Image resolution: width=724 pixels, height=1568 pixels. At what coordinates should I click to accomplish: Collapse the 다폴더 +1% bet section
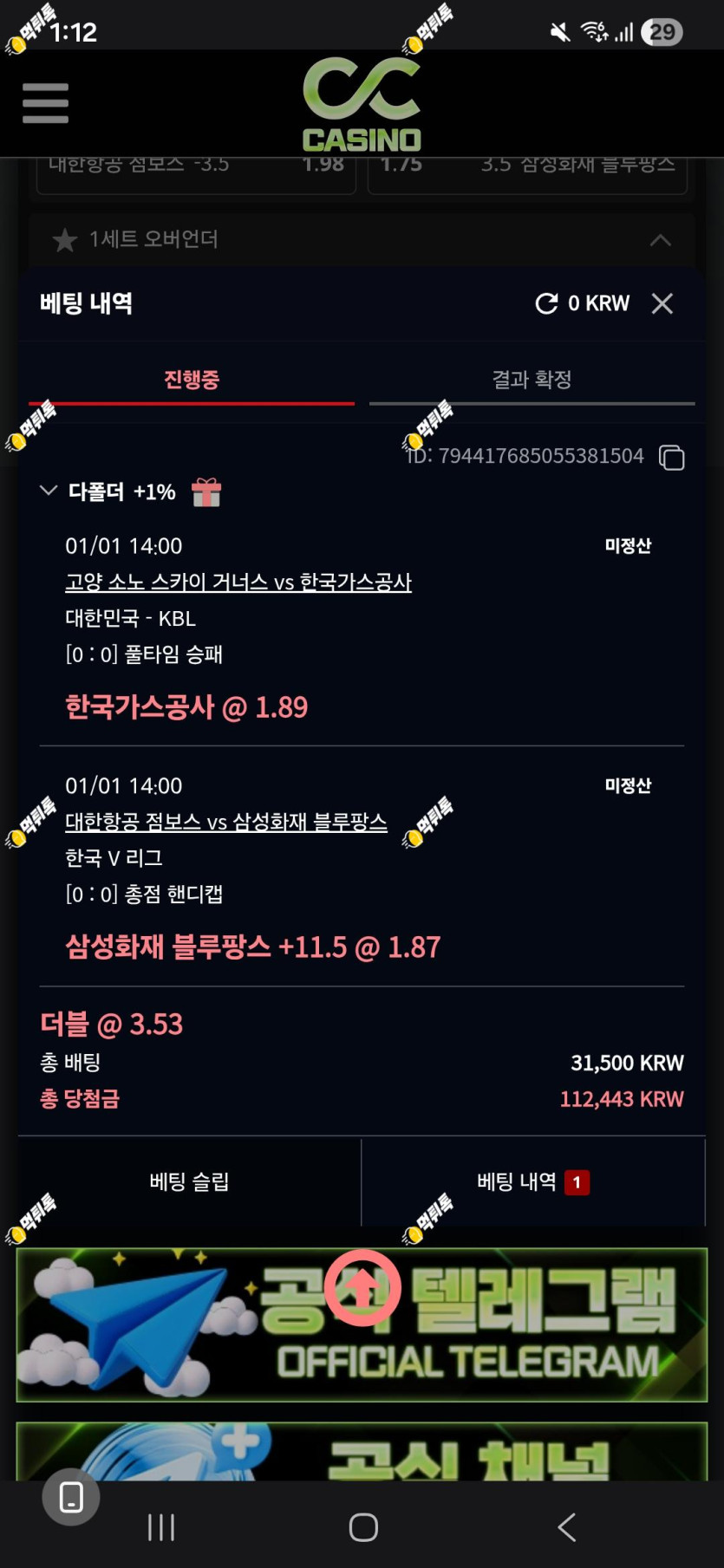49,491
